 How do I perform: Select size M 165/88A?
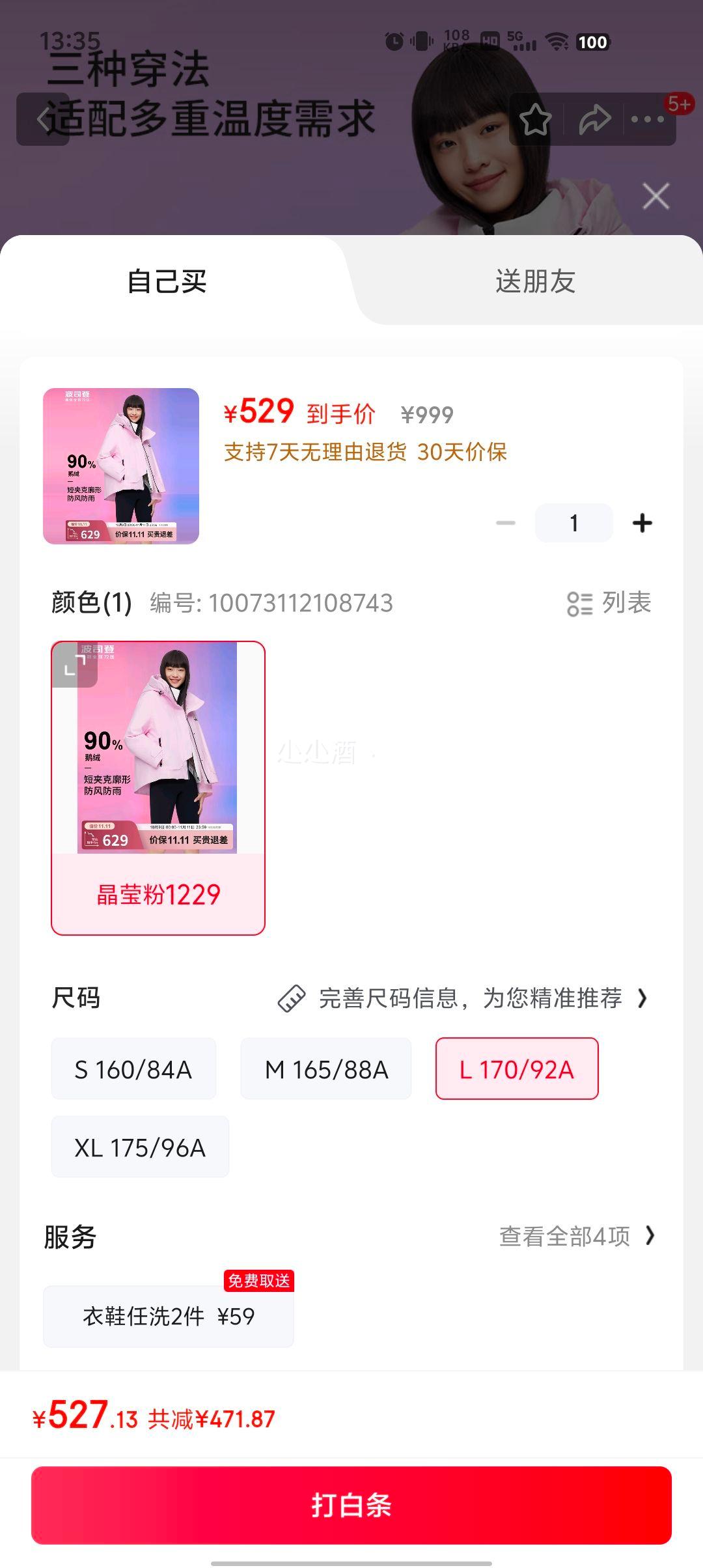point(326,1069)
